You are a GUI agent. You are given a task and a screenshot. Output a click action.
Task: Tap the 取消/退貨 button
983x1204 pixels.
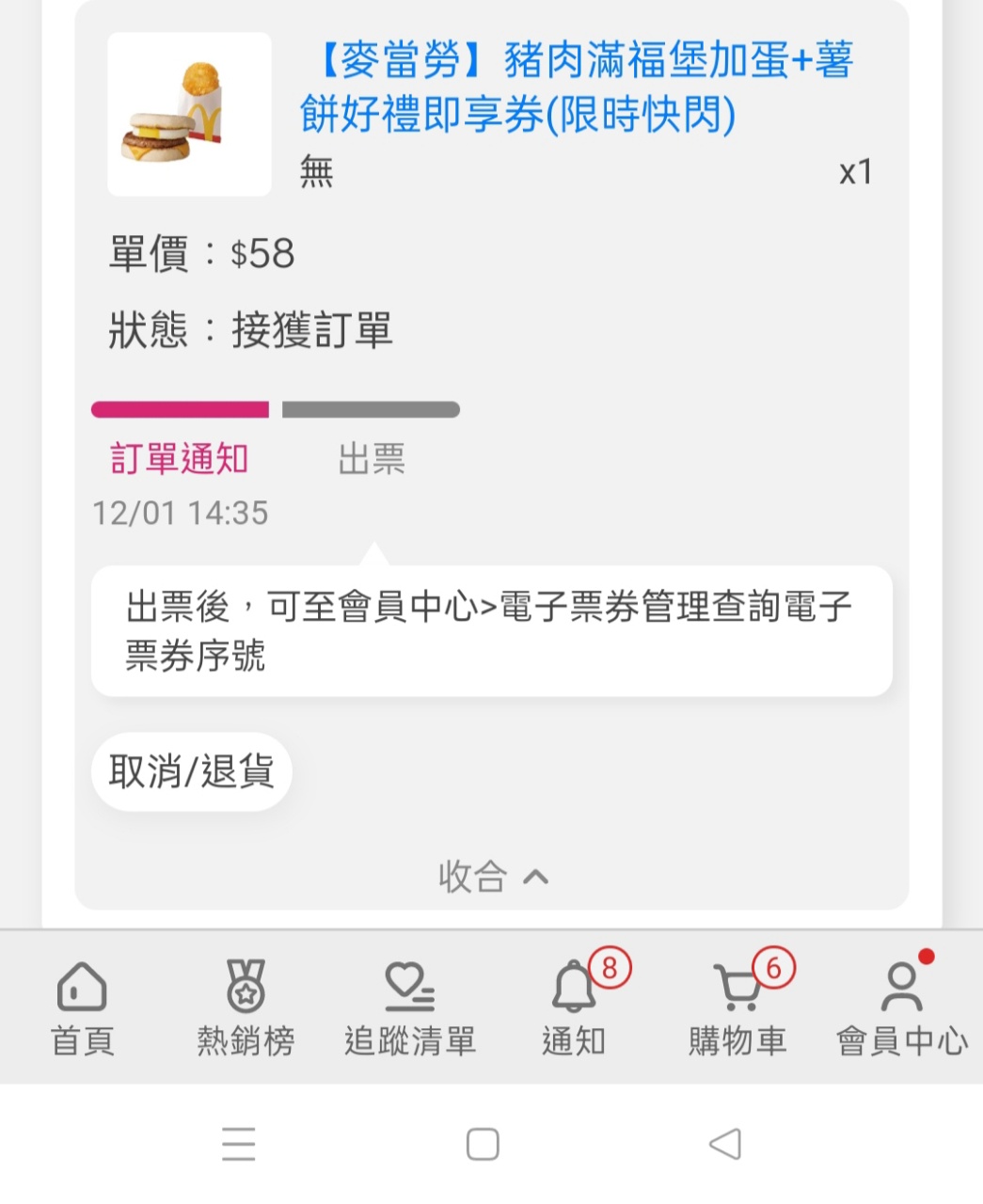click(192, 772)
